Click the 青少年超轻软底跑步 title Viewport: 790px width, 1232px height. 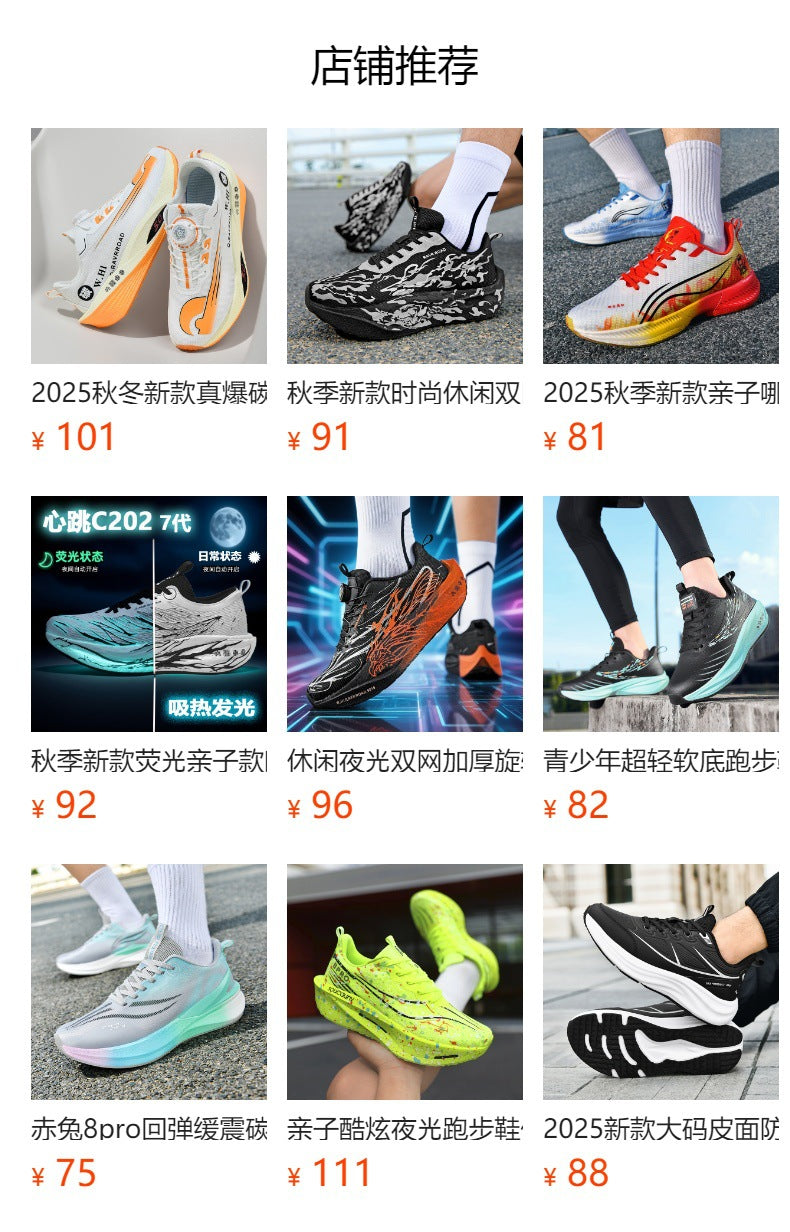pos(660,761)
